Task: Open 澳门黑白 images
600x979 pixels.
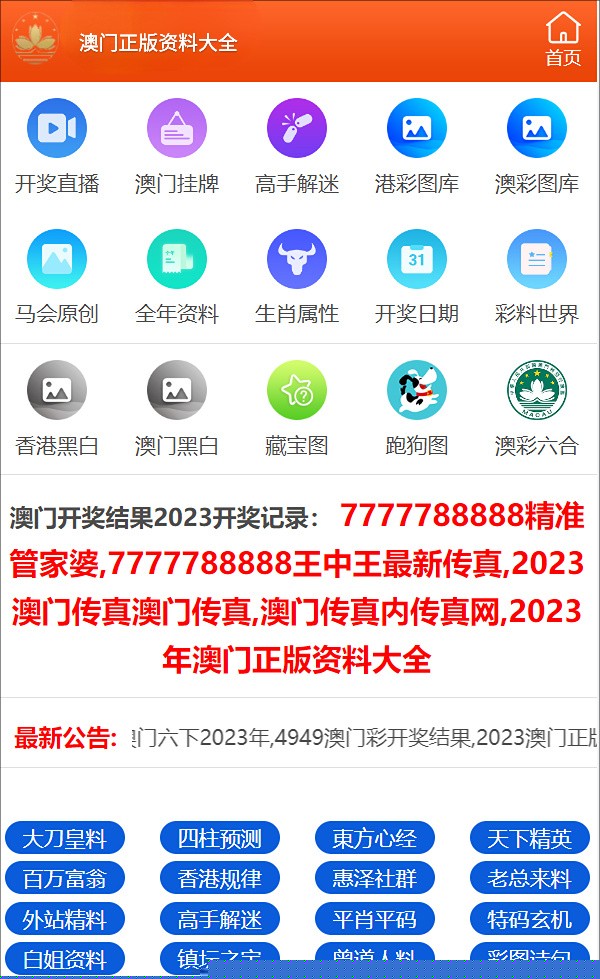Action: coord(177,409)
